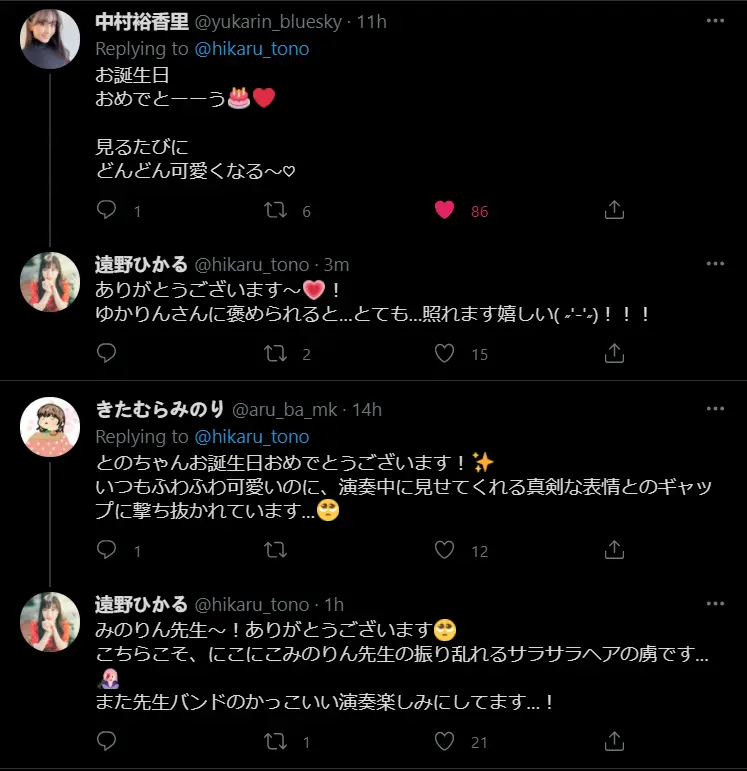Retweet 遠野ひかる's 3m ago reply

(x=276, y=353)
